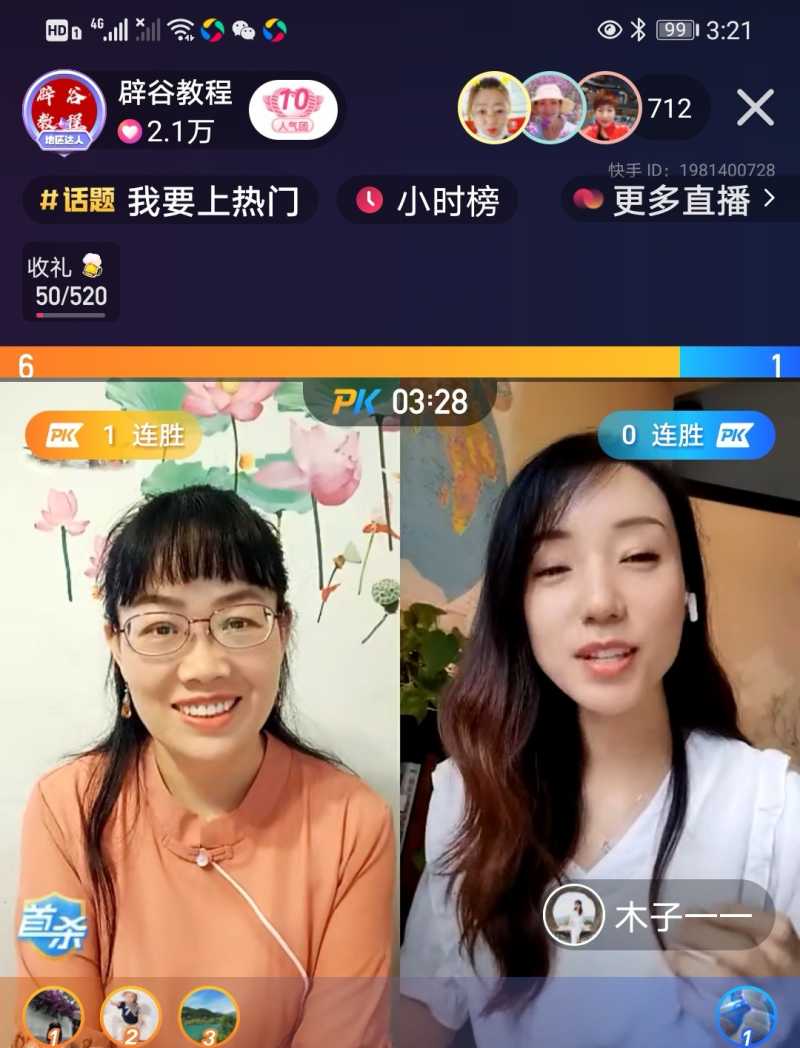Viewport: 800px width, 1048px height.
Task: Open the 人气团 fan group badge
Action: click(293, 109)
